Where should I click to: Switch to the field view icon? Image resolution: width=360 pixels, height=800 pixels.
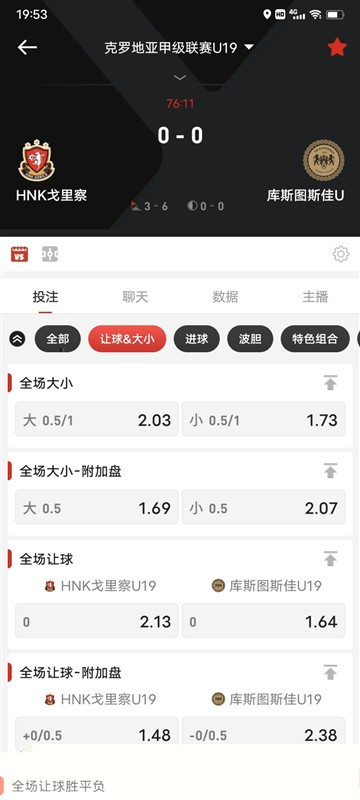point(50,254)
